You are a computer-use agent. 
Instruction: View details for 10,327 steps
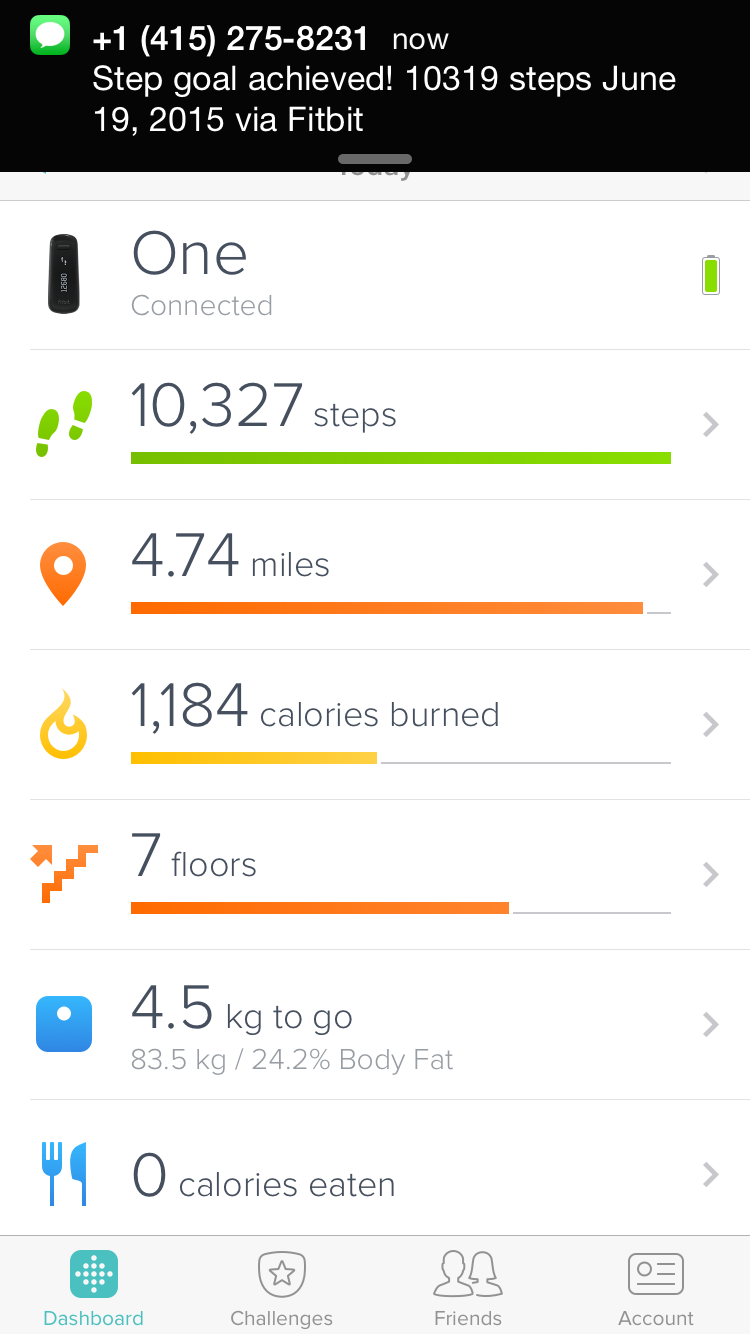pyautogui.click(x=375, y=425)
